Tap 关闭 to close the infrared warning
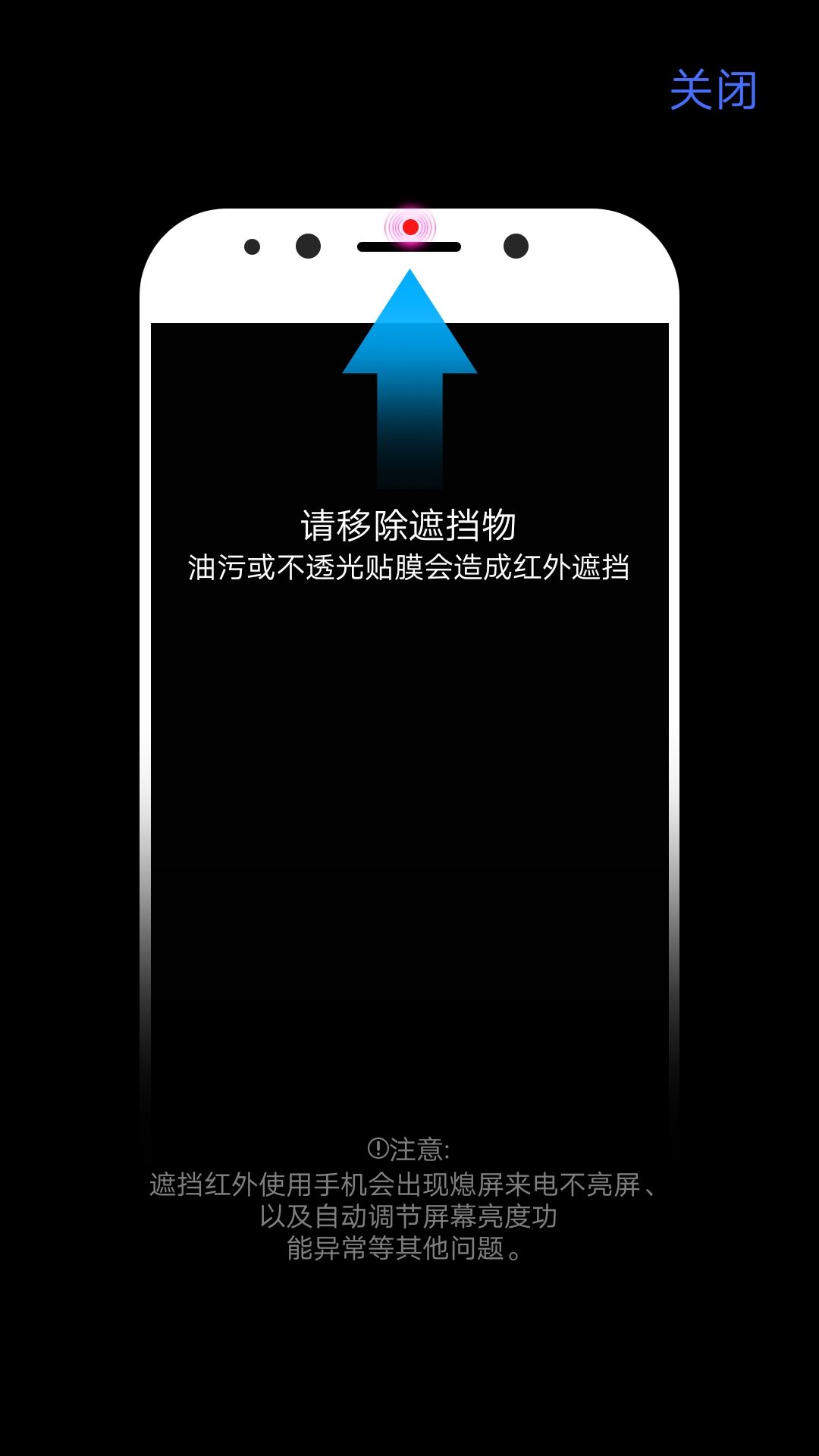Viewport: 819px width, 1456px height. coord(713,90)
